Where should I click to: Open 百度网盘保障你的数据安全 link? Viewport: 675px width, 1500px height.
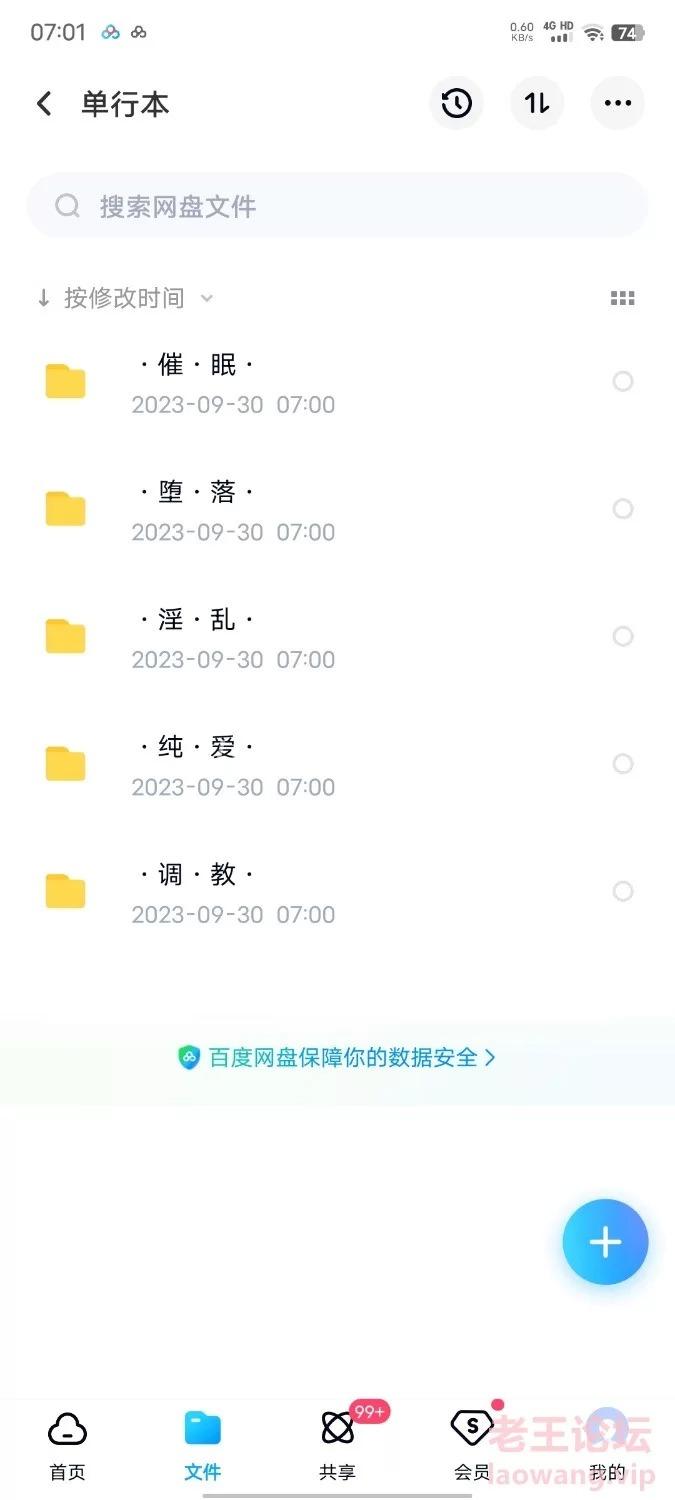tap(337, 1057)
